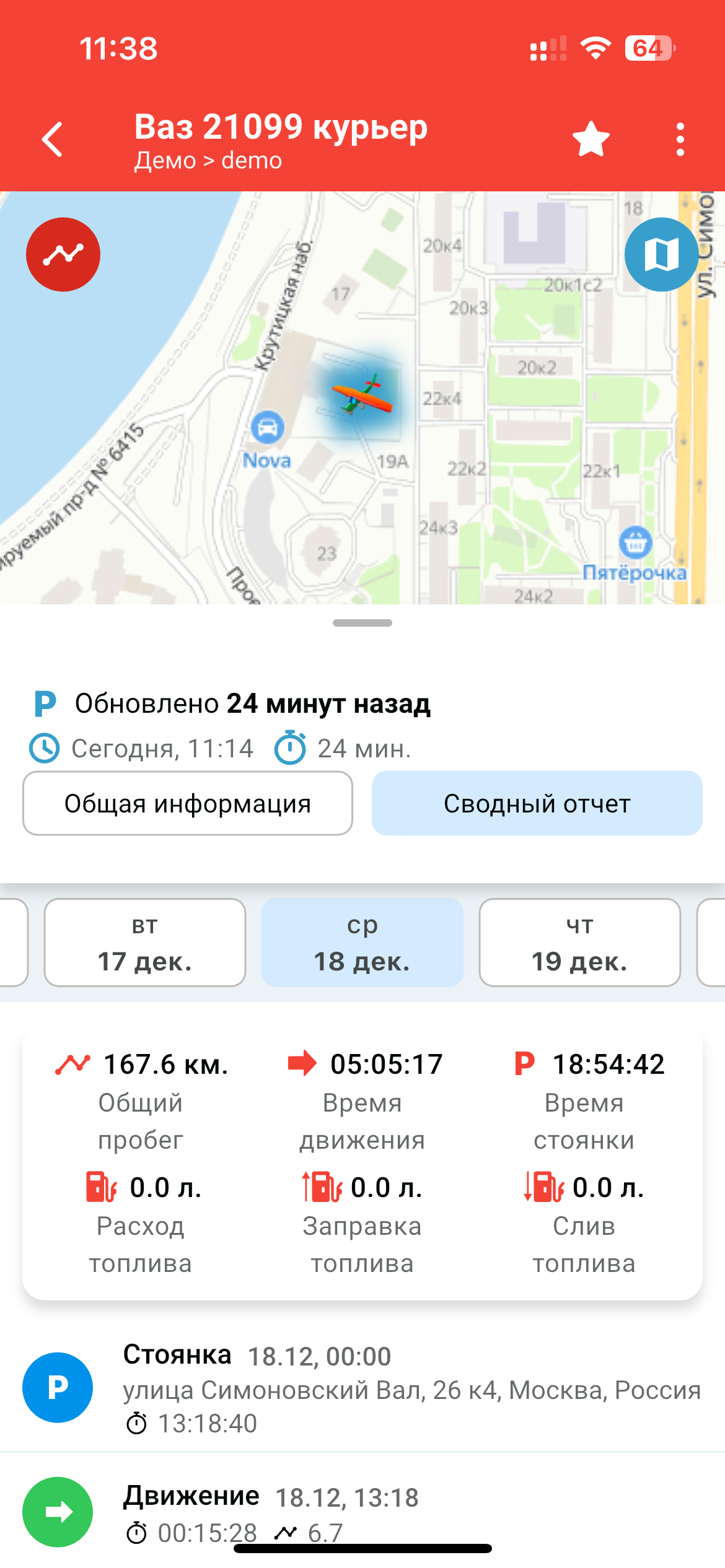Switch to Общая информация tab
The image size is (725, 1568).
(188, 803)
